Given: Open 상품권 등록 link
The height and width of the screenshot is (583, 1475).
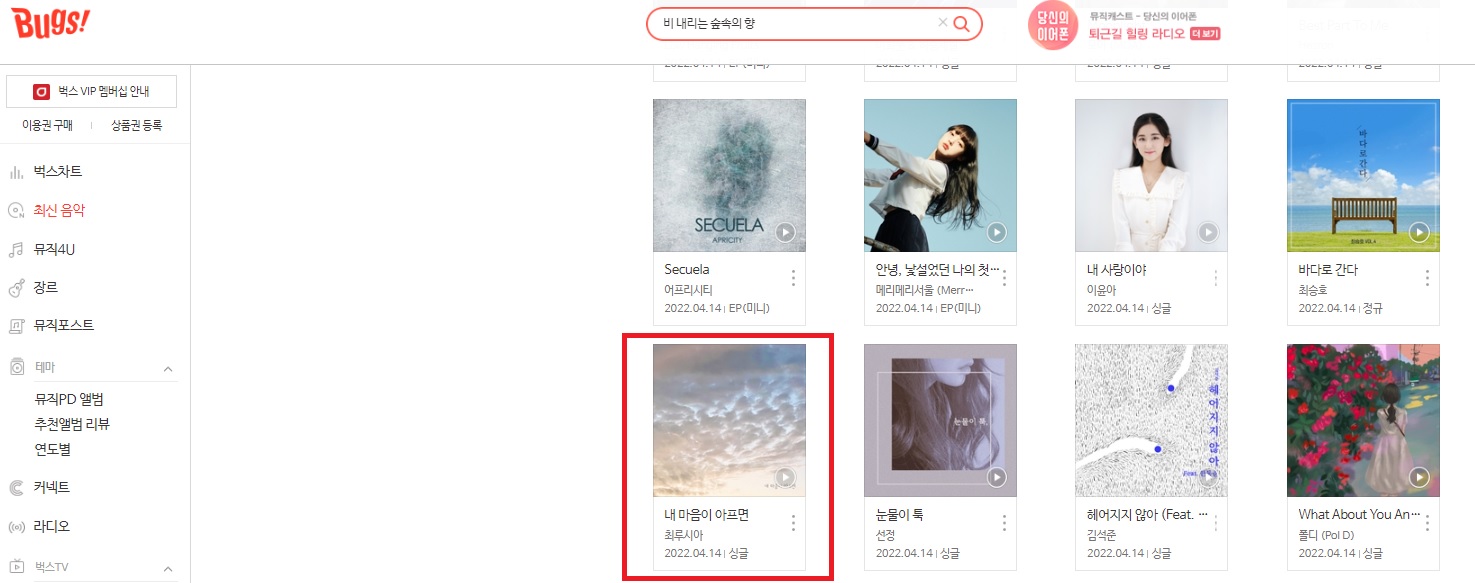Looking at the screenshot, I should pos(136,126).
